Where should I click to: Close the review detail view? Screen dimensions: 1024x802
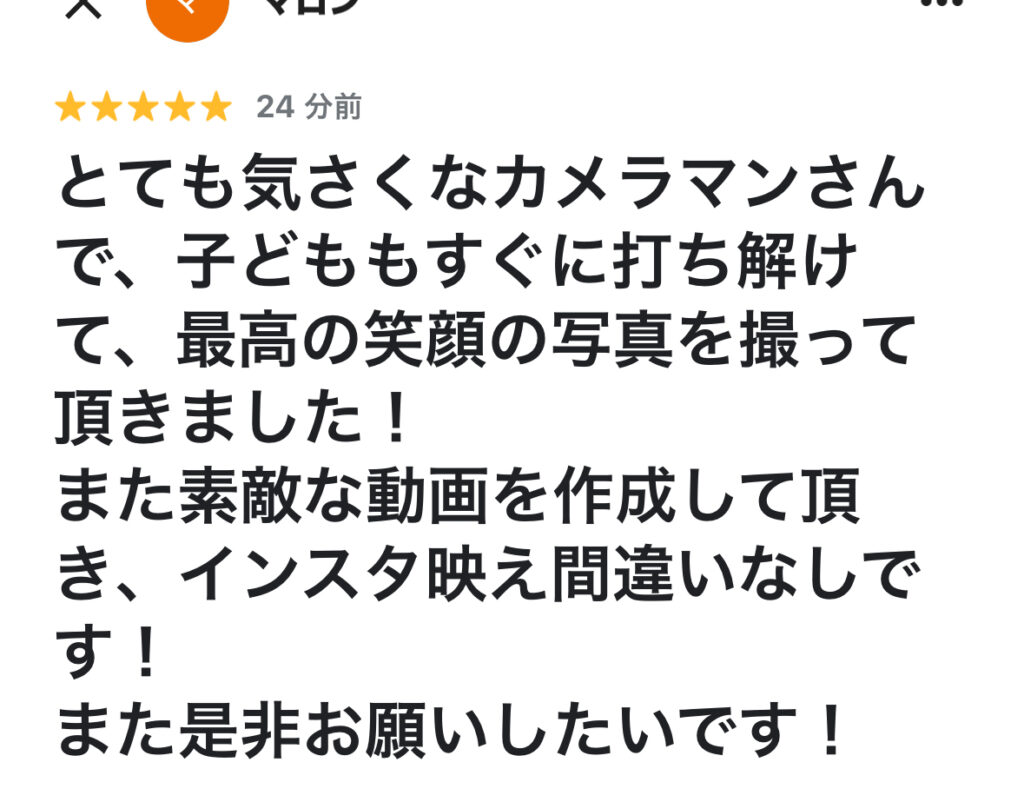(89, 6)
